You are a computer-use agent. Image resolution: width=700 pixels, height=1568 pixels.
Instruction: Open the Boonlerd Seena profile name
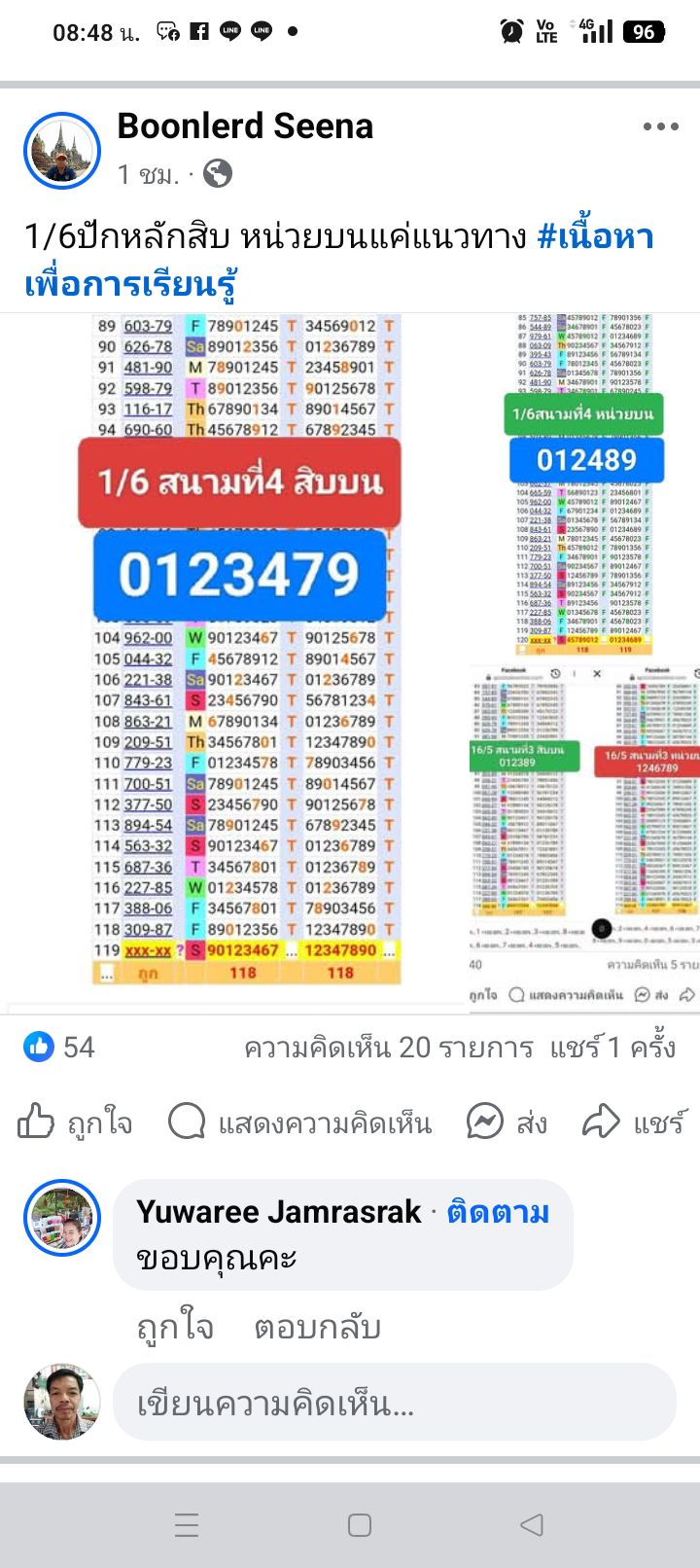coord(245,126)
